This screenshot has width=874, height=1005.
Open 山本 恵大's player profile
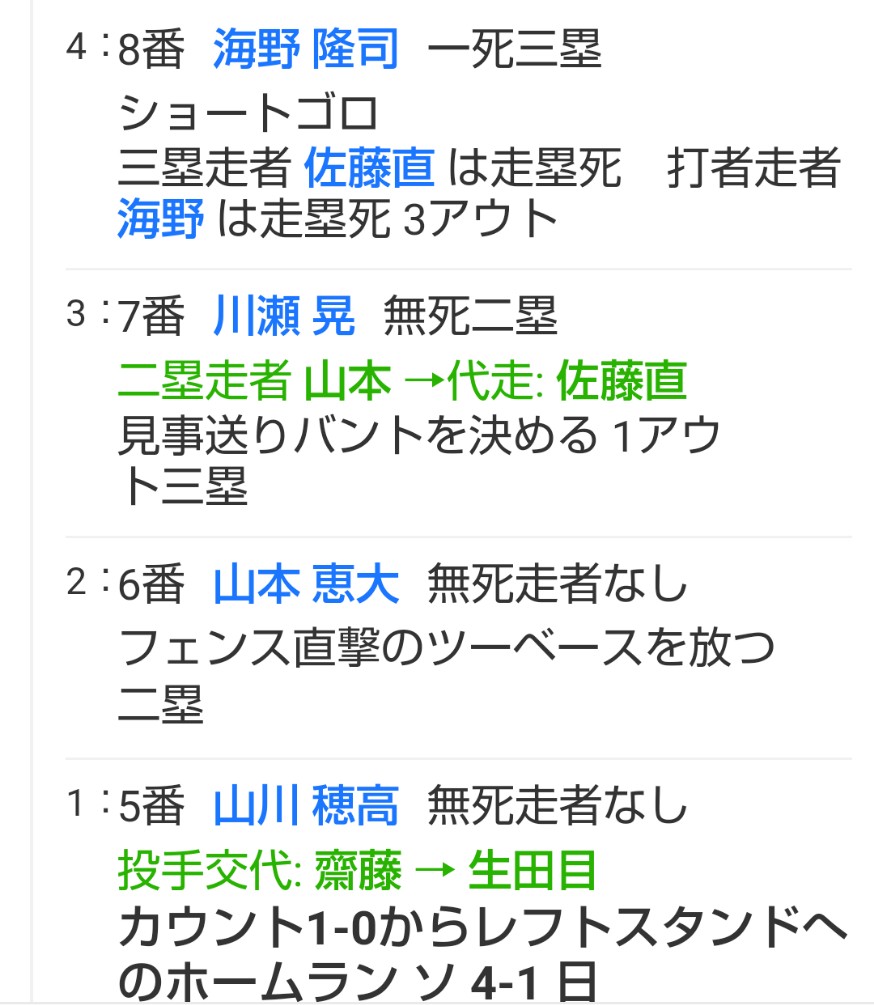tap(305, 584)
